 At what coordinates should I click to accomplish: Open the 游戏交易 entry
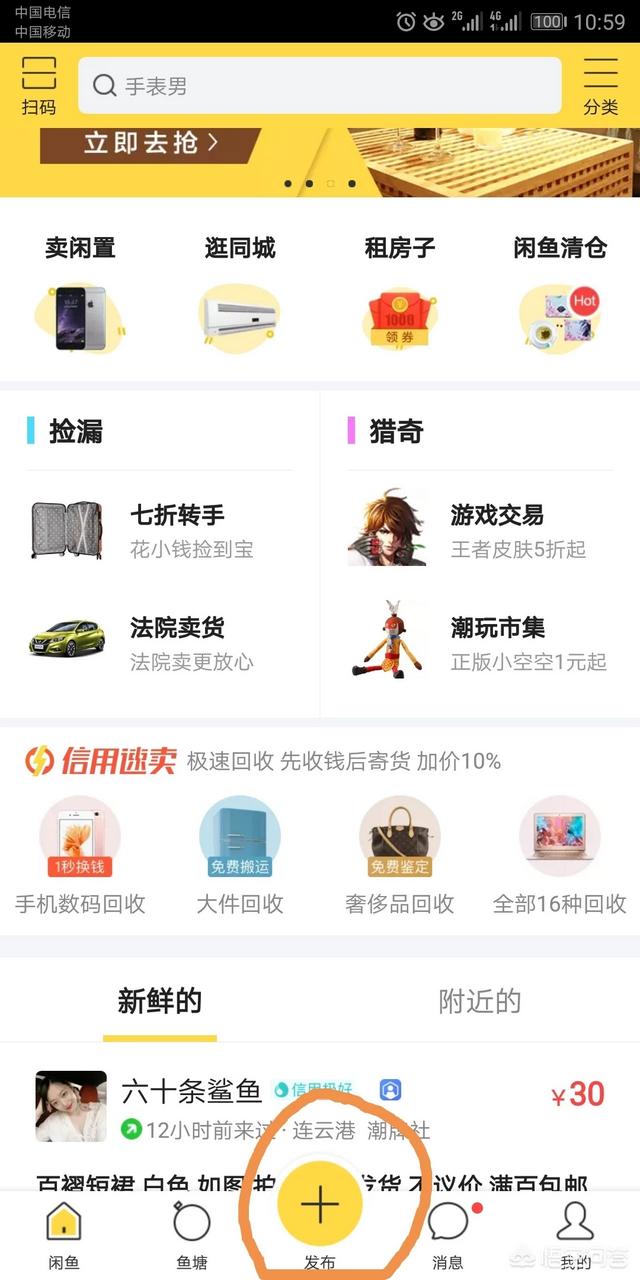tap(480, 530)
